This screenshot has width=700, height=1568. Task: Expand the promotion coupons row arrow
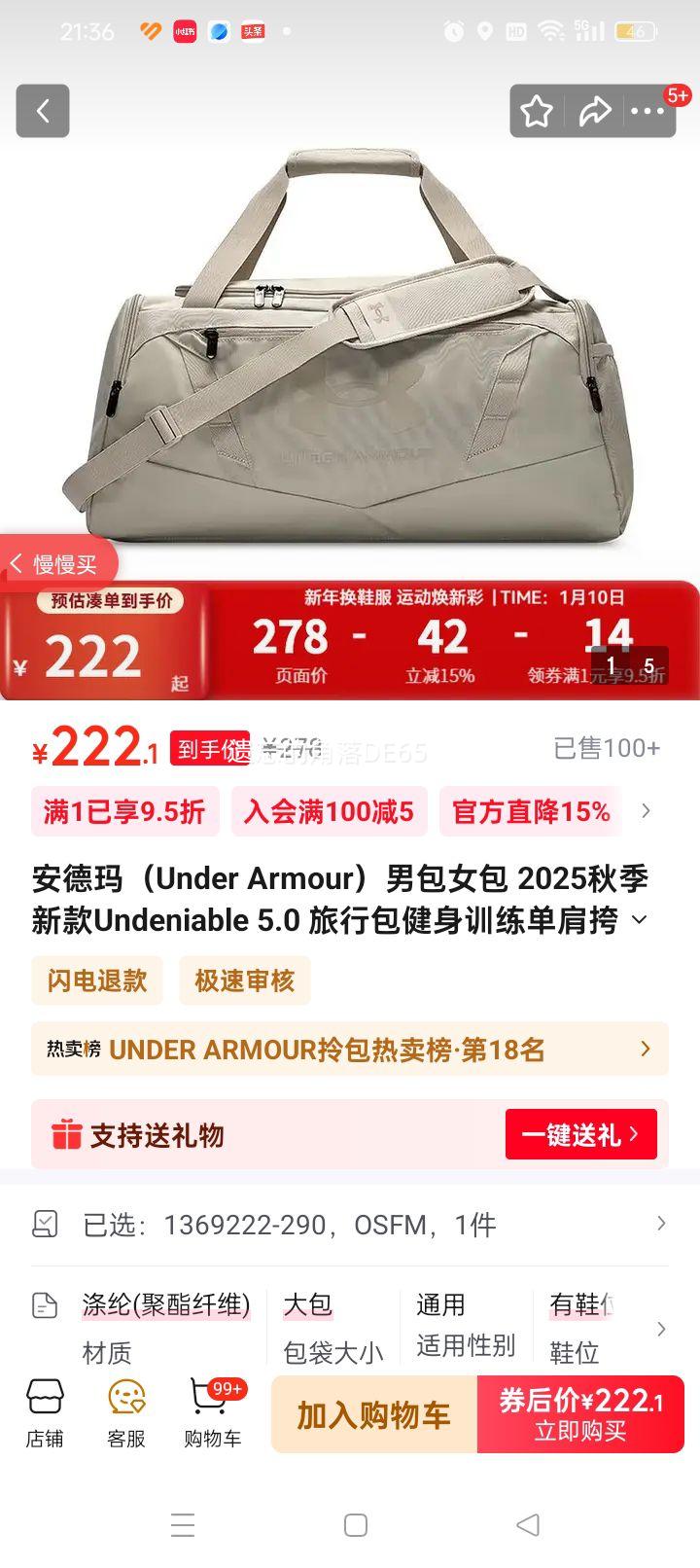pyautogui.click(x=645, y=810)
